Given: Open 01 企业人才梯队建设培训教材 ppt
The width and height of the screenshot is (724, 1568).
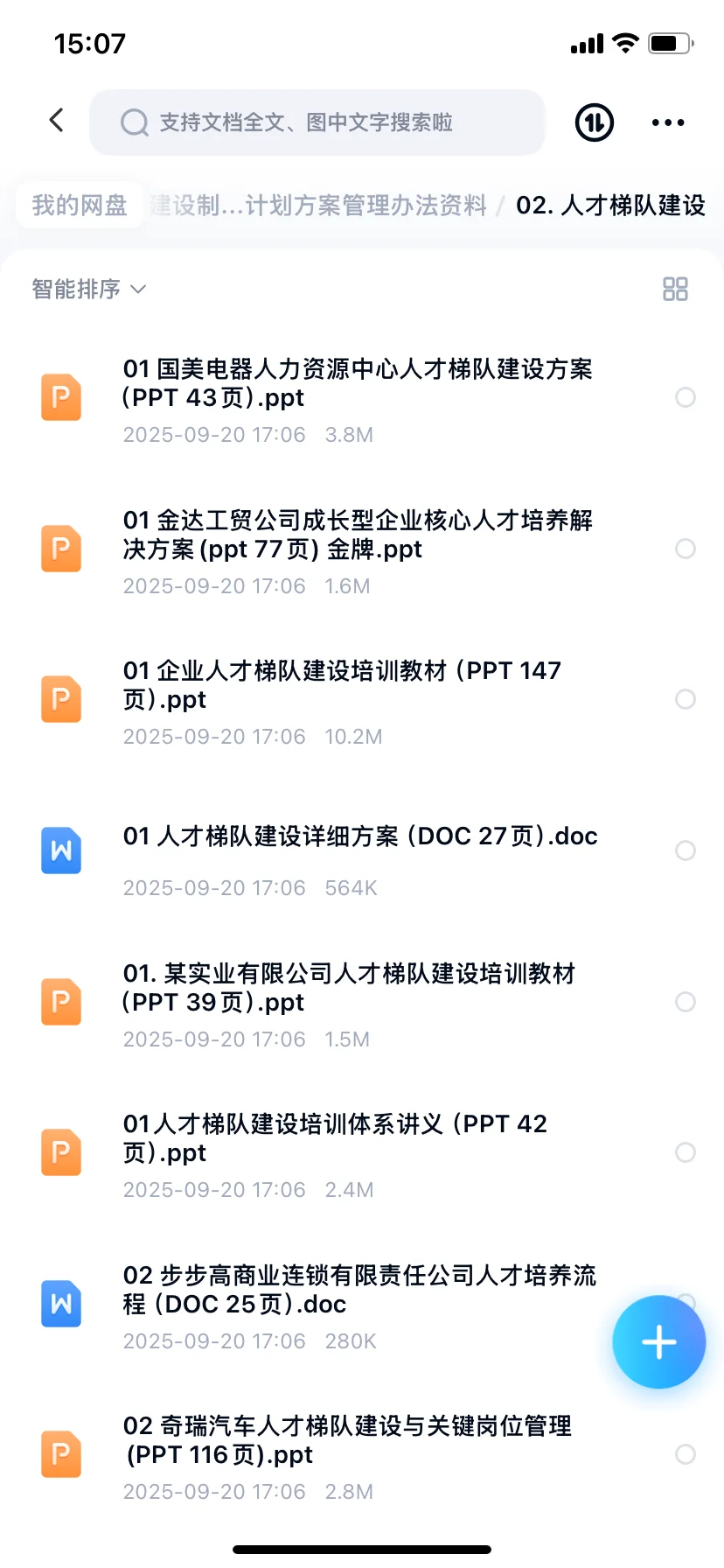Looking at the screenshot, I should coord(341,685).
